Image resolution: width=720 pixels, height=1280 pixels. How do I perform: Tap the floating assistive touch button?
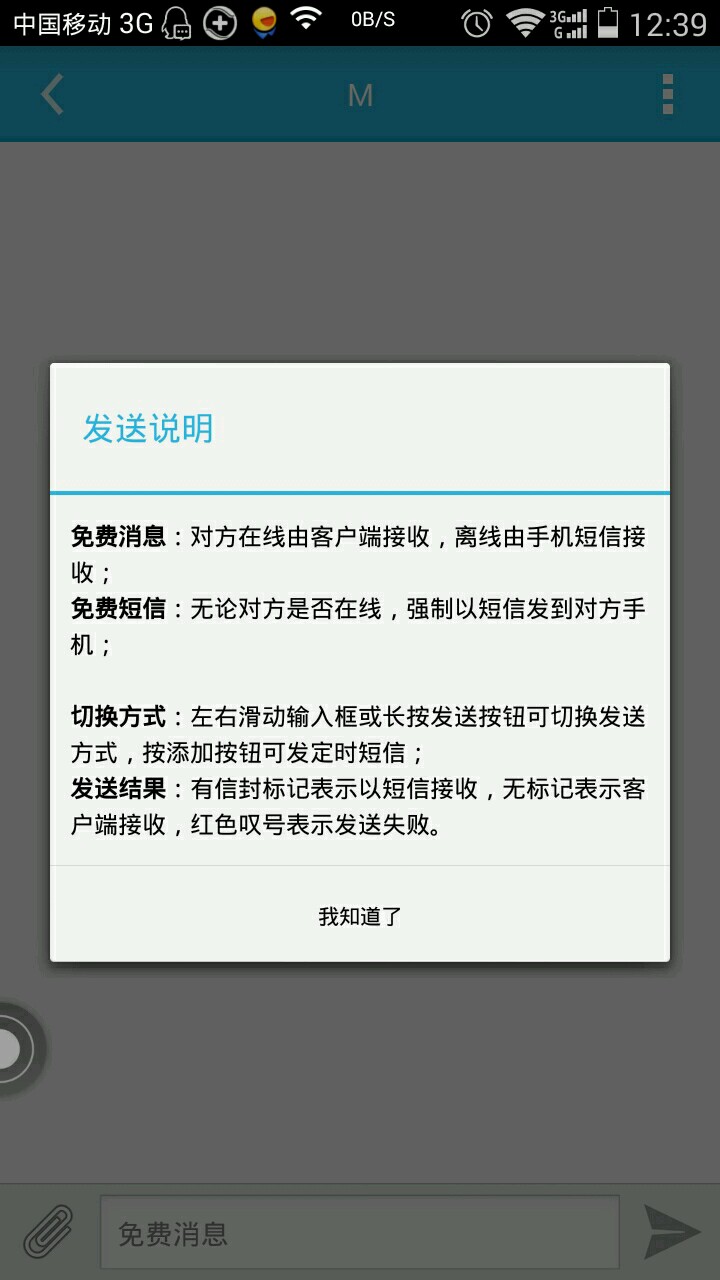(10, 1048)
